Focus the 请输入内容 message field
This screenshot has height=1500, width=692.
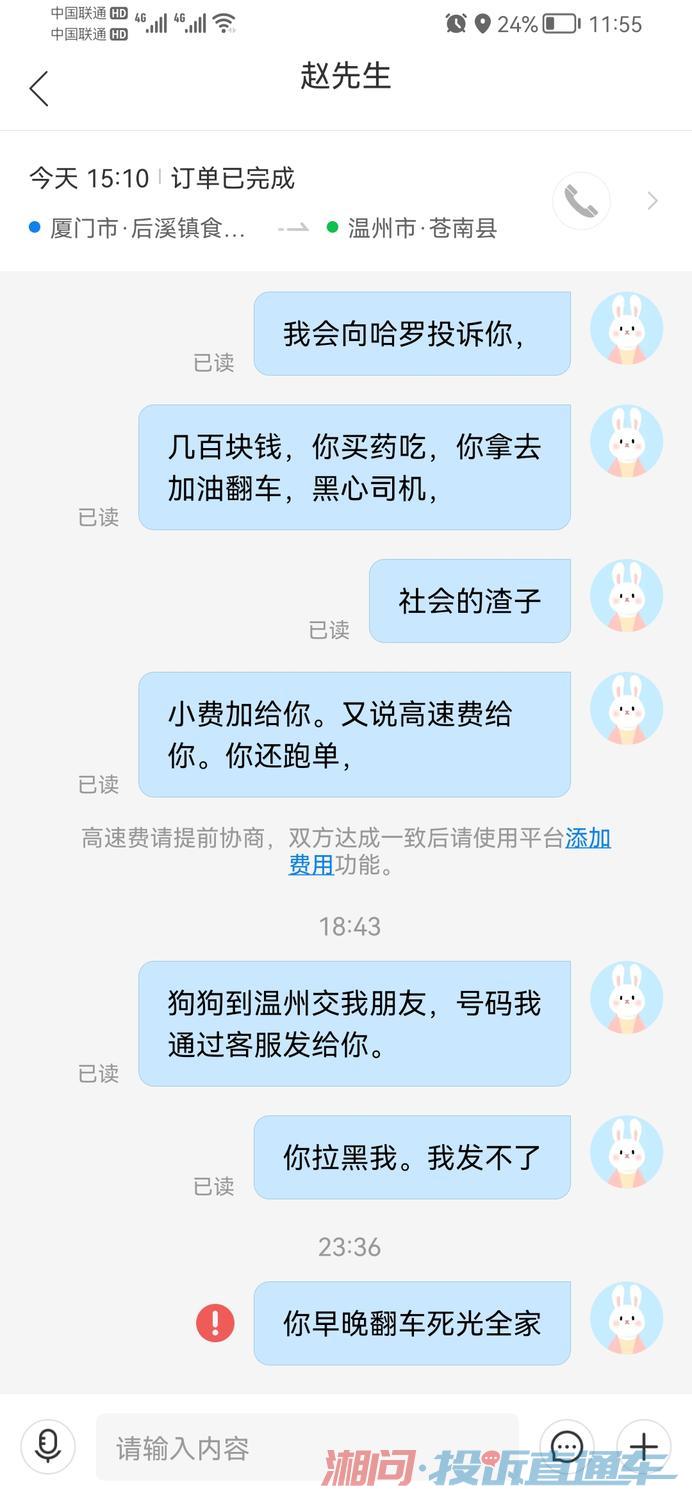point(305,1447)
